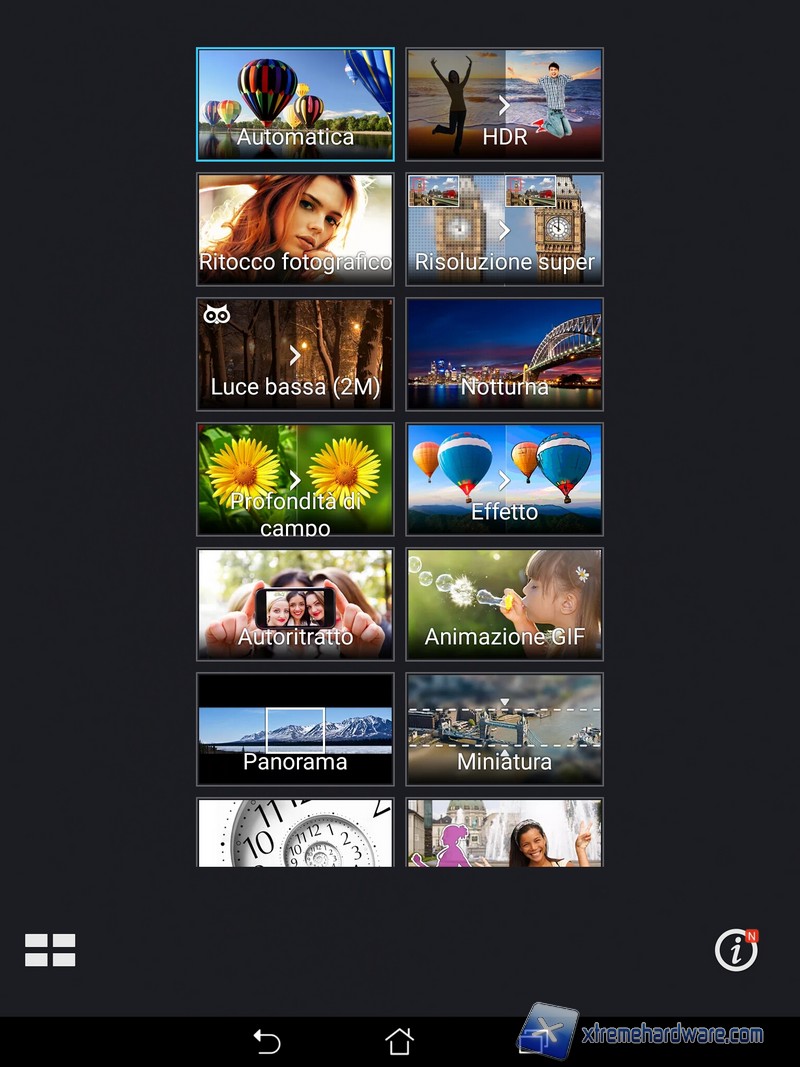The image size is (800, 1067).
Task: Switch to Risoluzione super mode
Action: coord(504,229)
